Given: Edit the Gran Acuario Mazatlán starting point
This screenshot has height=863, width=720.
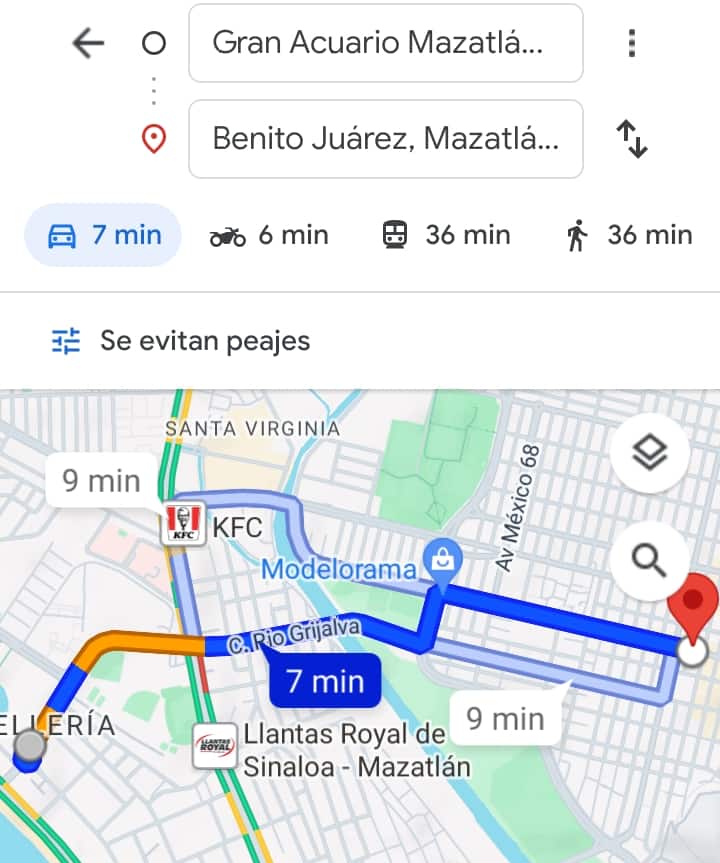Looking at the screenshot, I should point(385,44).
